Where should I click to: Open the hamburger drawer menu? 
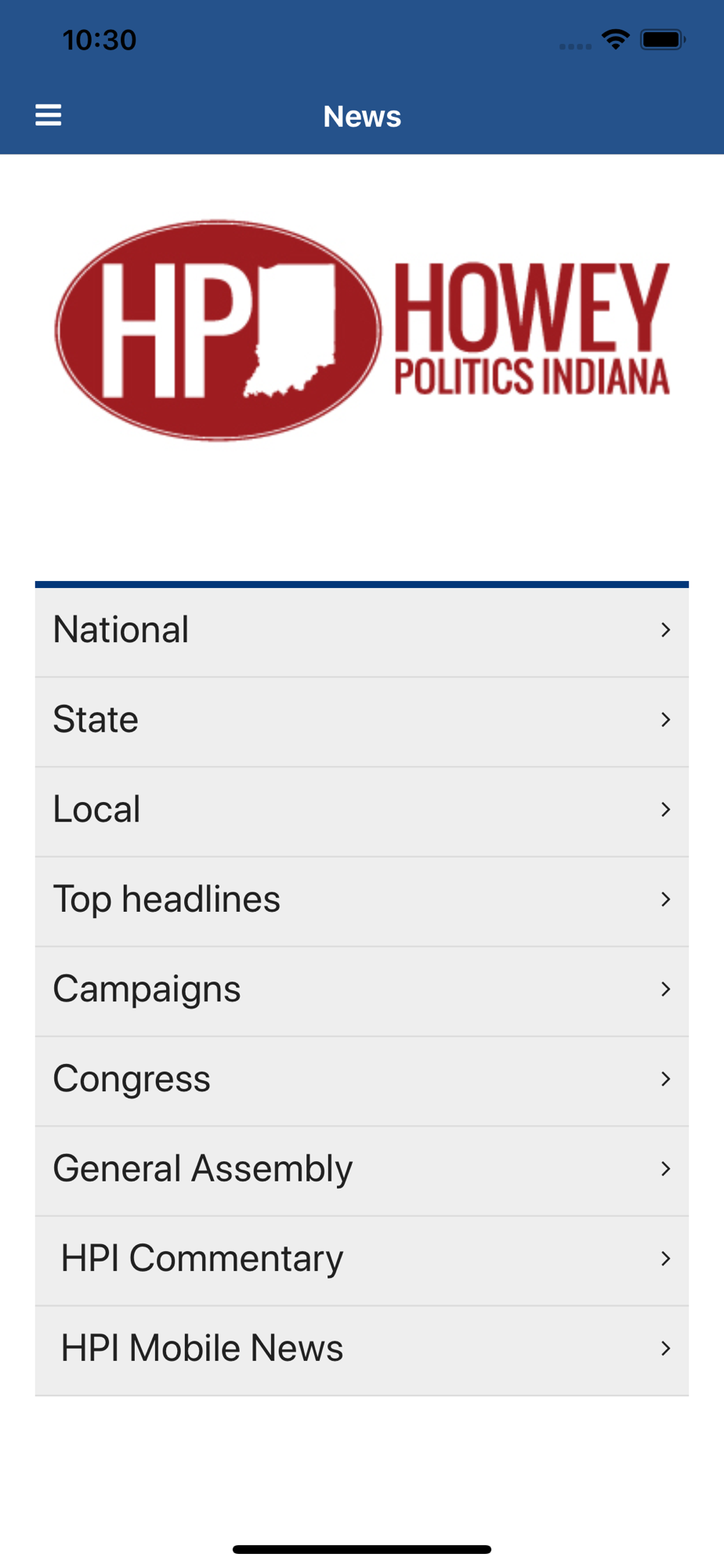(49, 115)
